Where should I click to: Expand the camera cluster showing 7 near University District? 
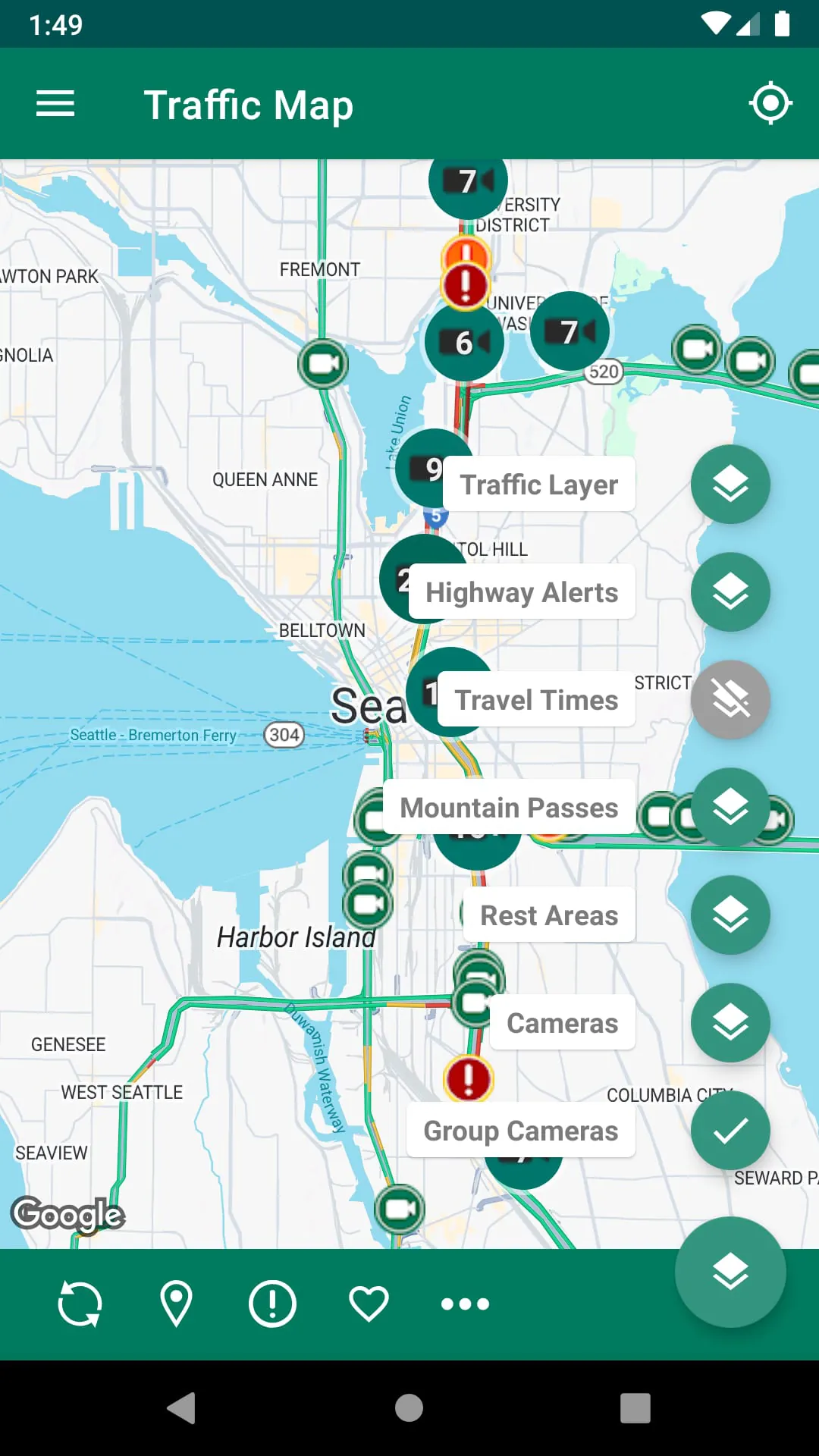pos(466,180)
